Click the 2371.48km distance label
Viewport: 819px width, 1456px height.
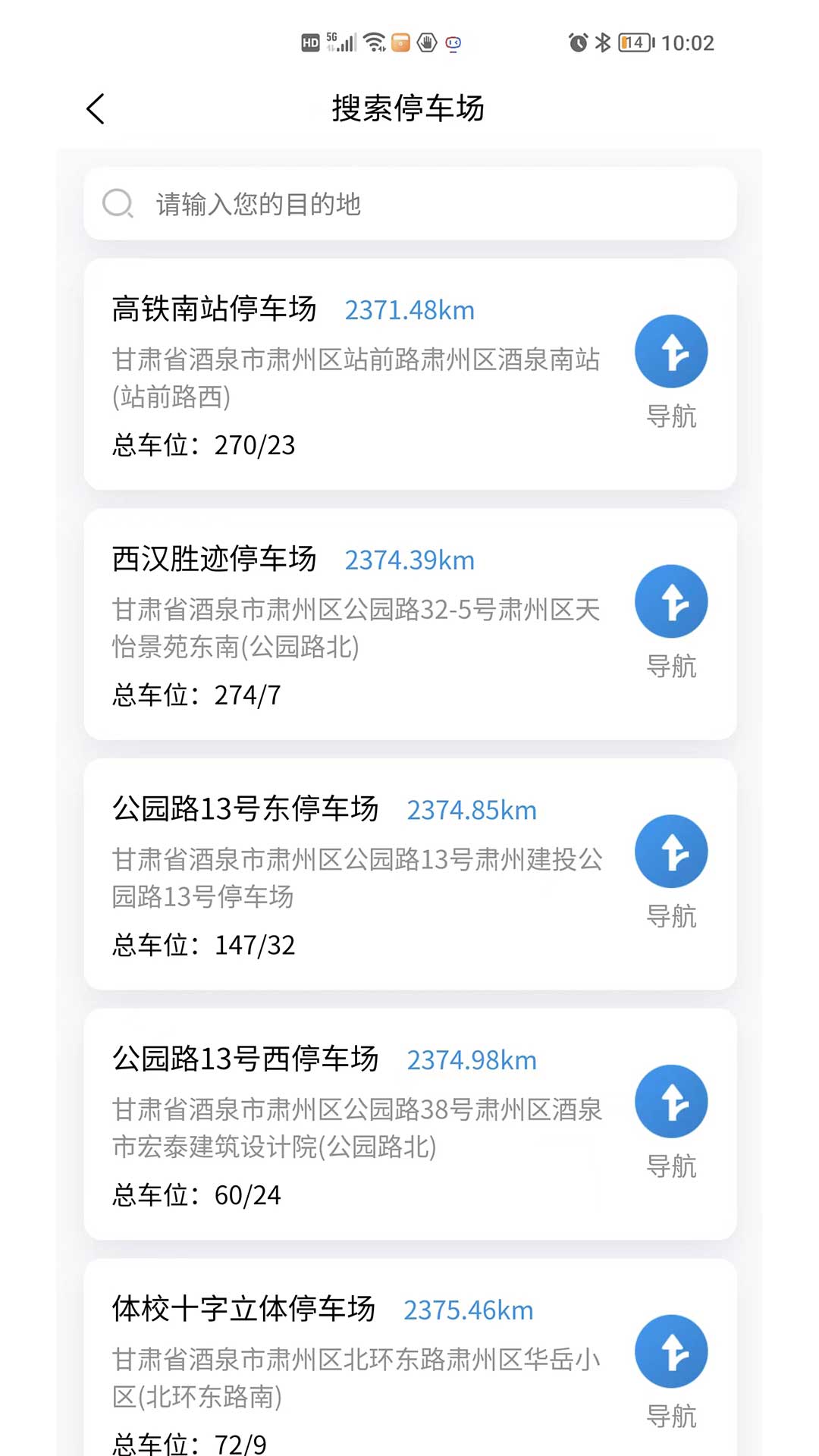point(409,310)
